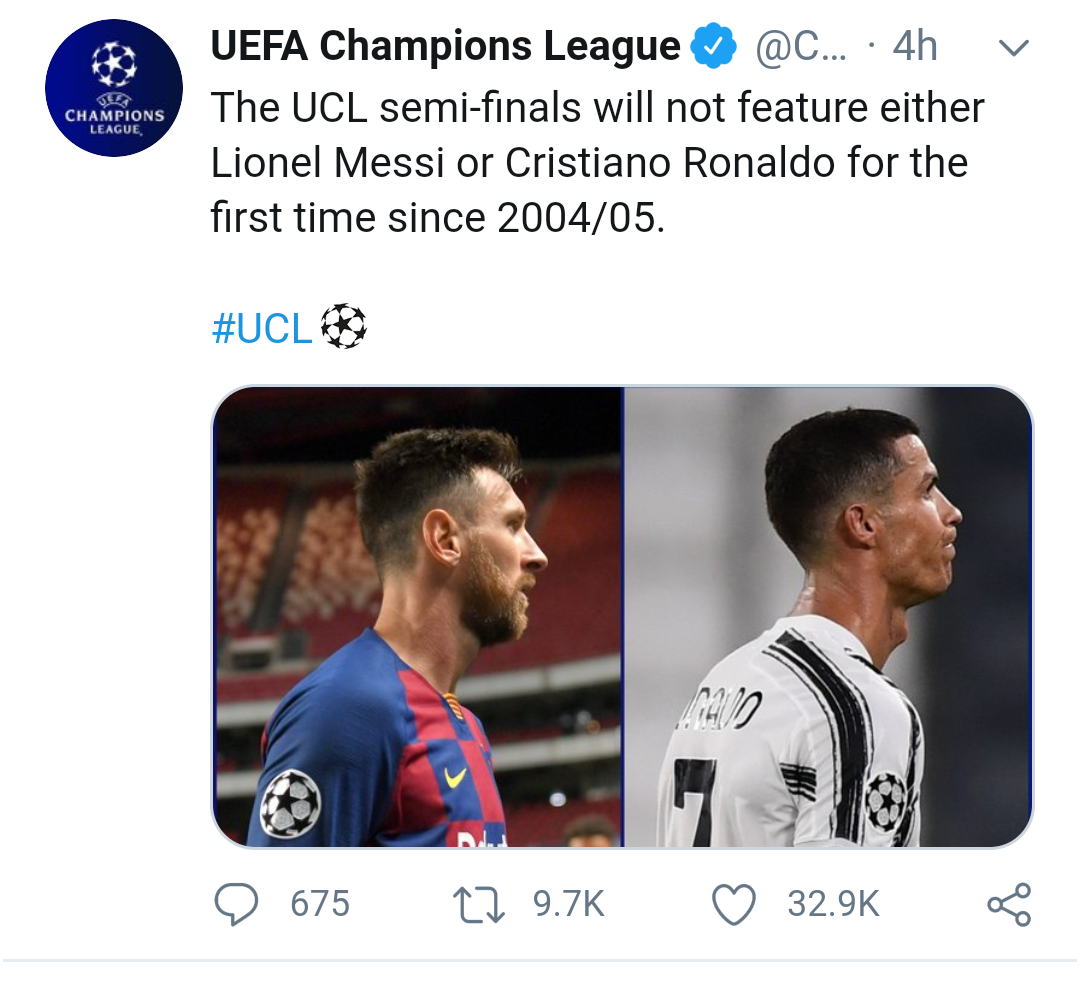Viewport: 1080px width, 987px height.
Task: Share this tweet
Action: click(1008, 904)
